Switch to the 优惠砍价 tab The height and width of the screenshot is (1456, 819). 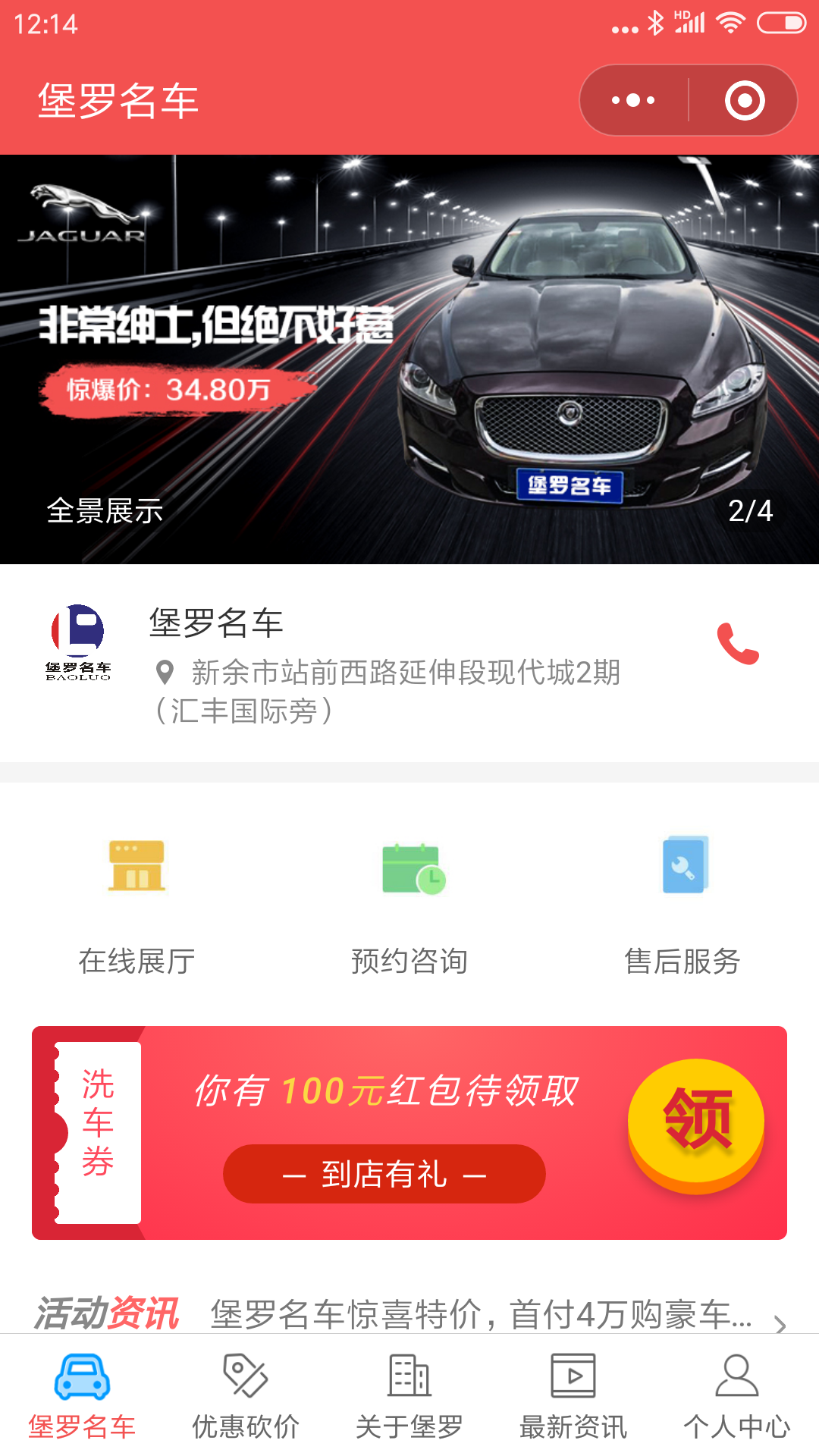pos(246,1395)
